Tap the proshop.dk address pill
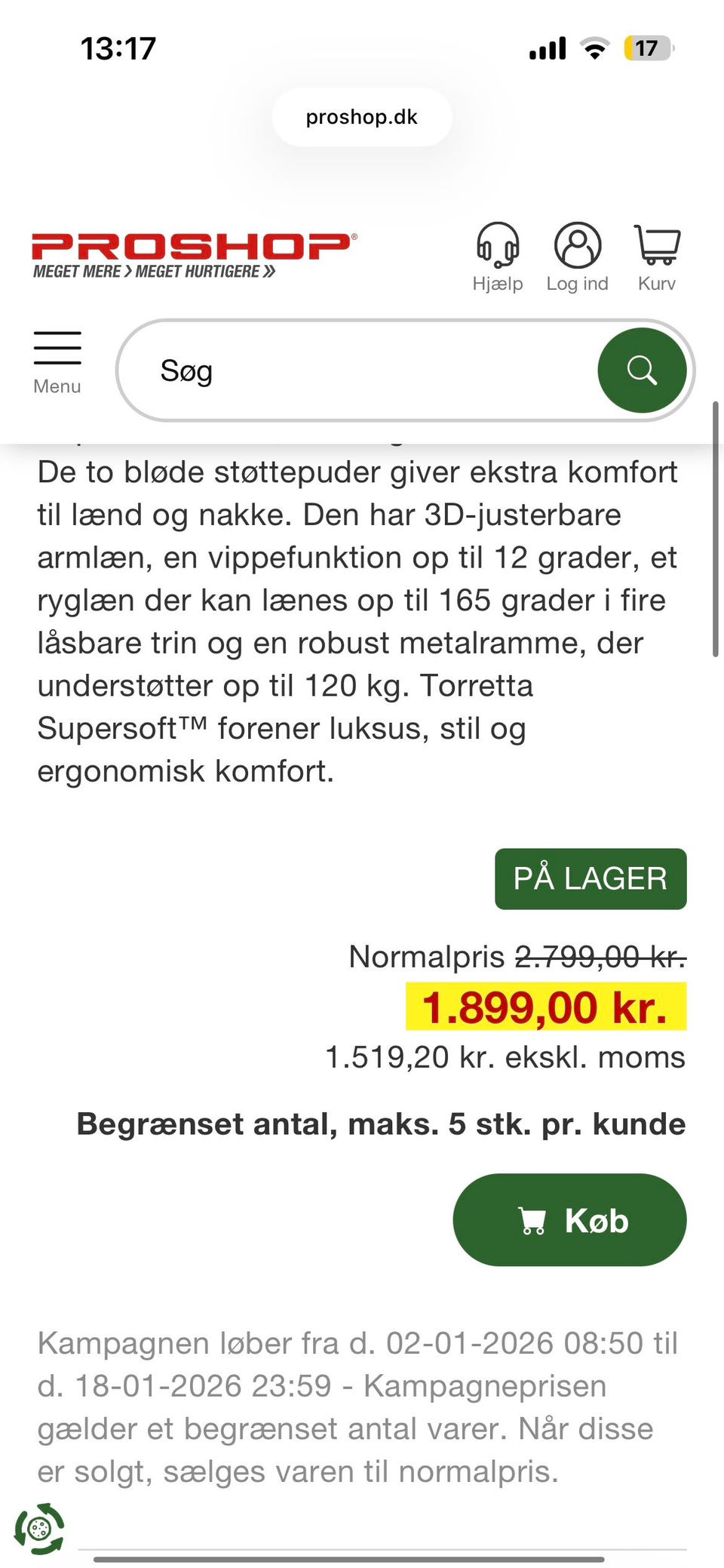 [x=361, y=116]
